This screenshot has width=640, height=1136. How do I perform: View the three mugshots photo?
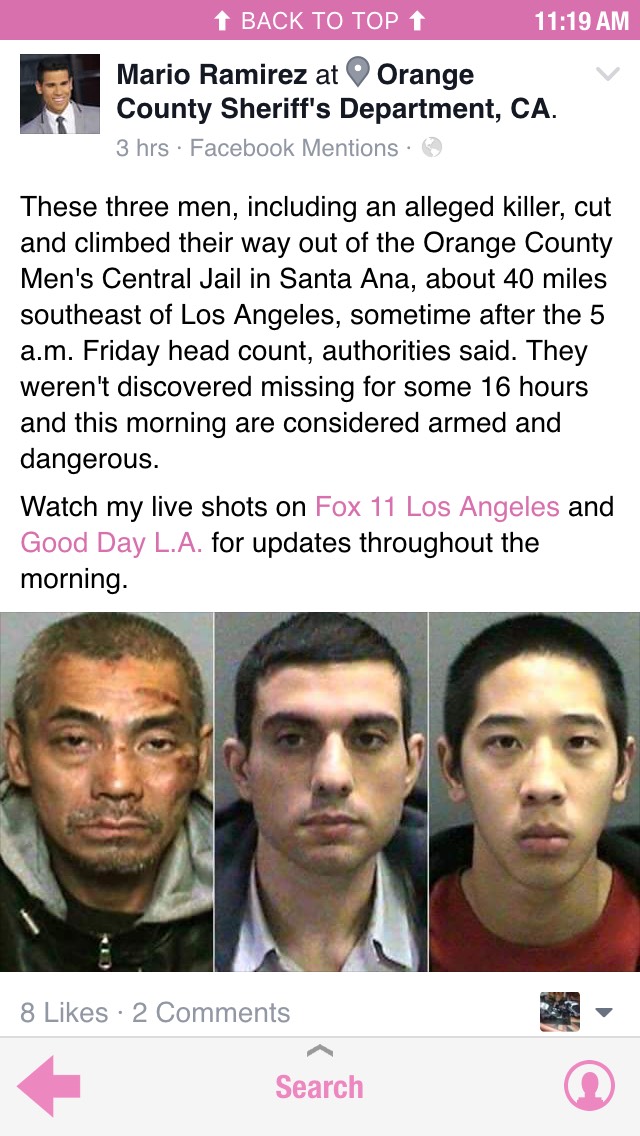point(320,791)
